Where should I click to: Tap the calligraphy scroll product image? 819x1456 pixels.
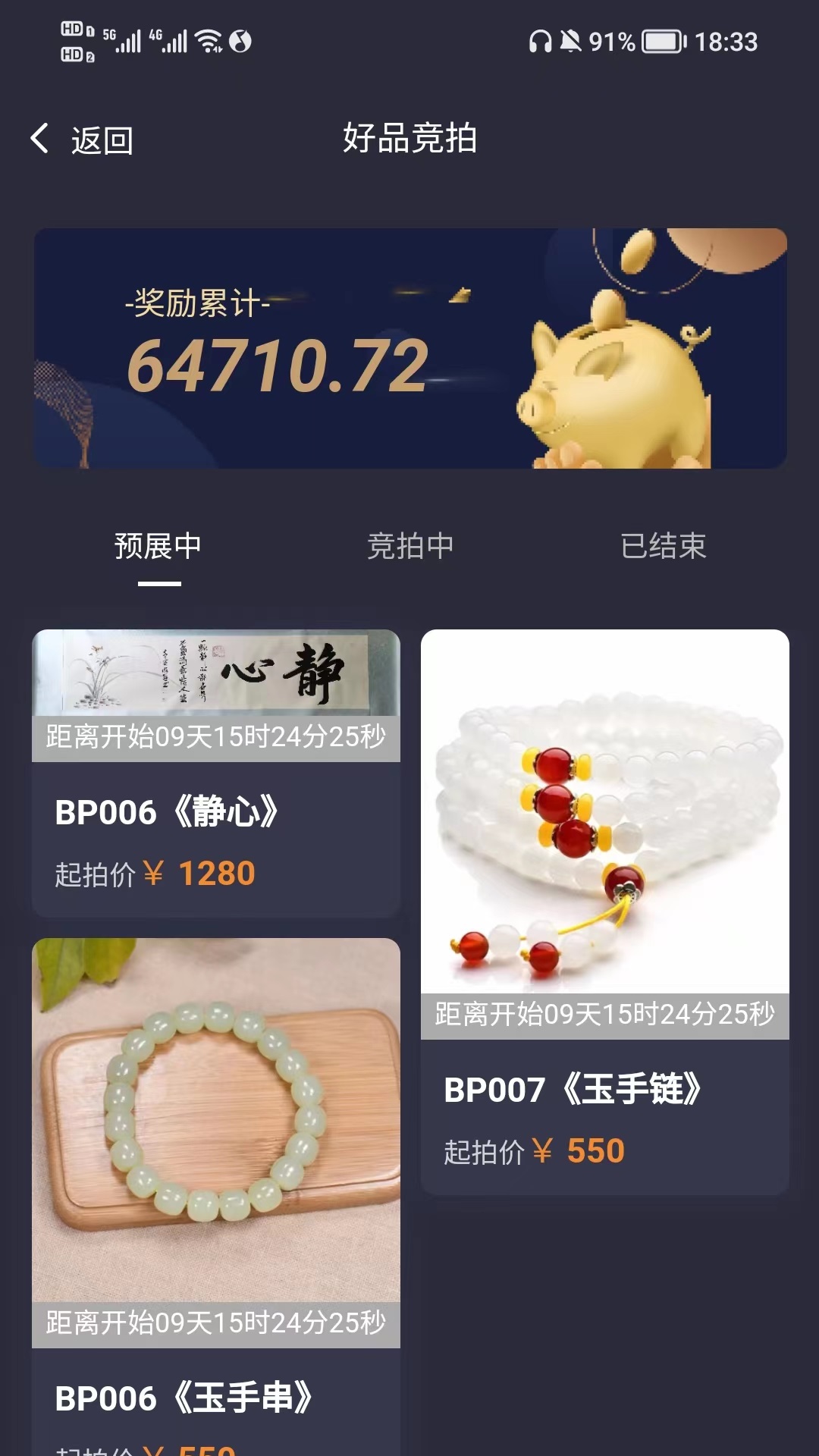coord(215,675)
